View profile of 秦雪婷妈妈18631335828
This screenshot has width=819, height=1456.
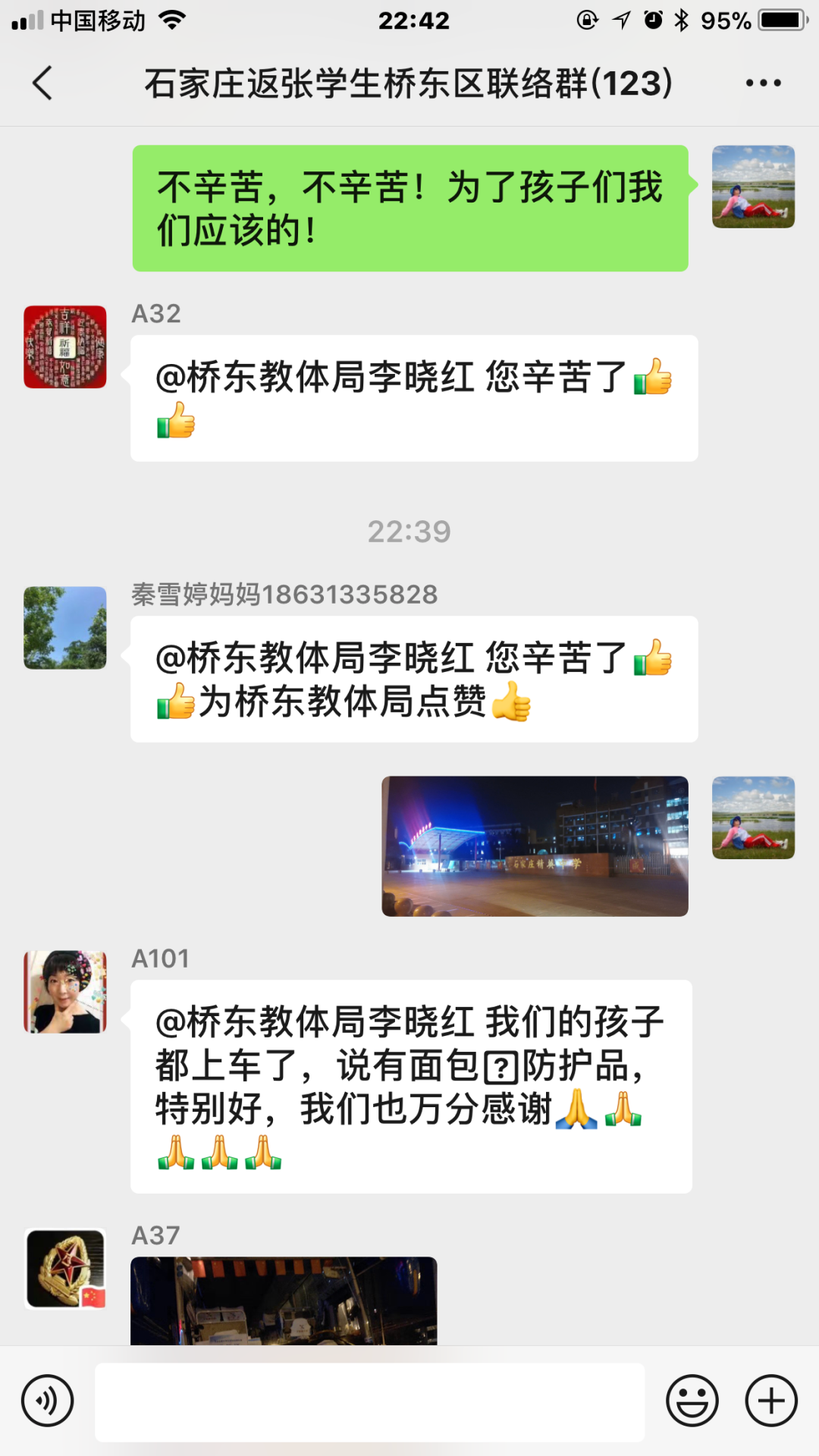[x=65, y=627]
